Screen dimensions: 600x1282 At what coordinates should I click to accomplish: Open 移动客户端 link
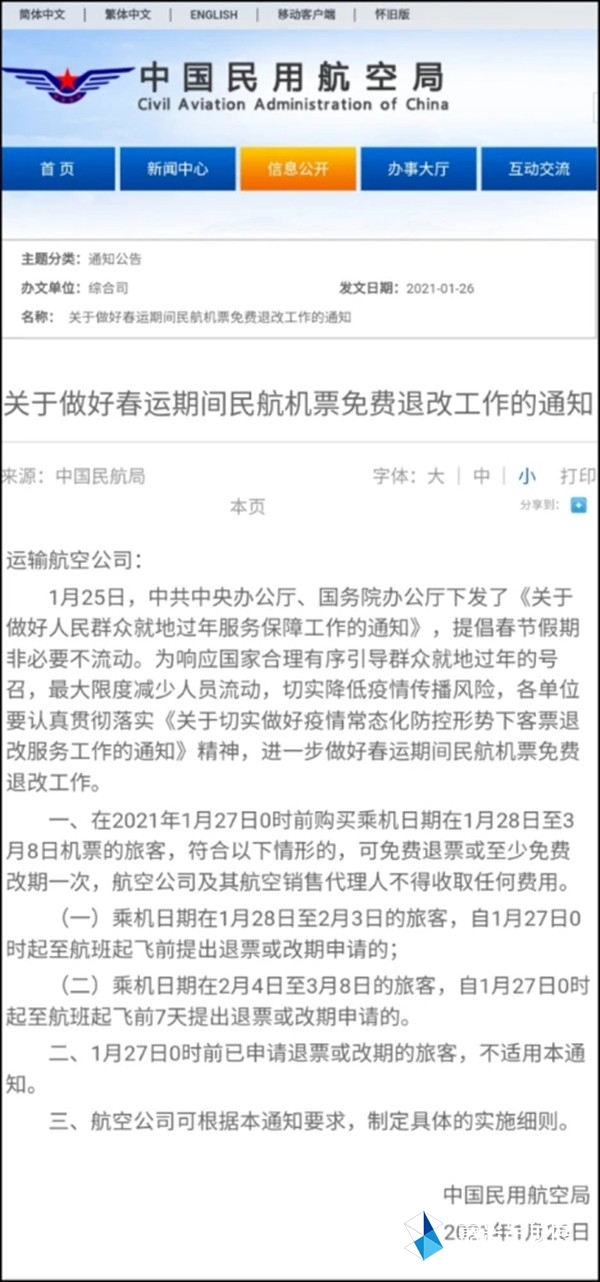coord(308,15)
